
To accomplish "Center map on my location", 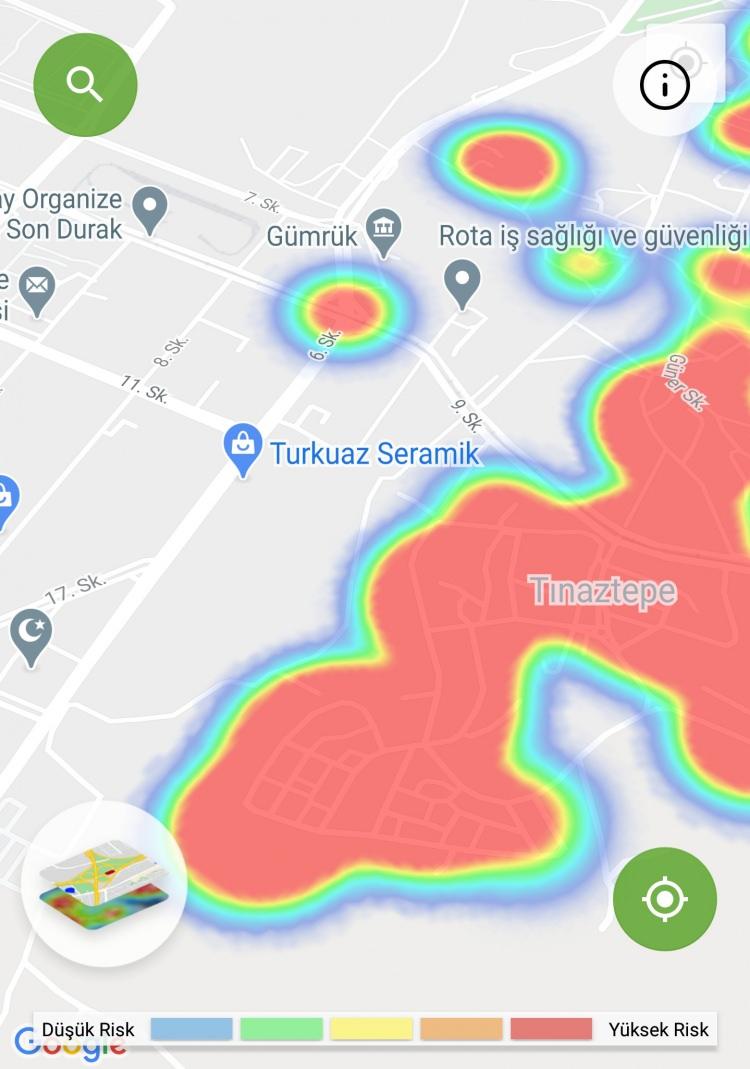I will pyautogui.click(x=664, y=899).
